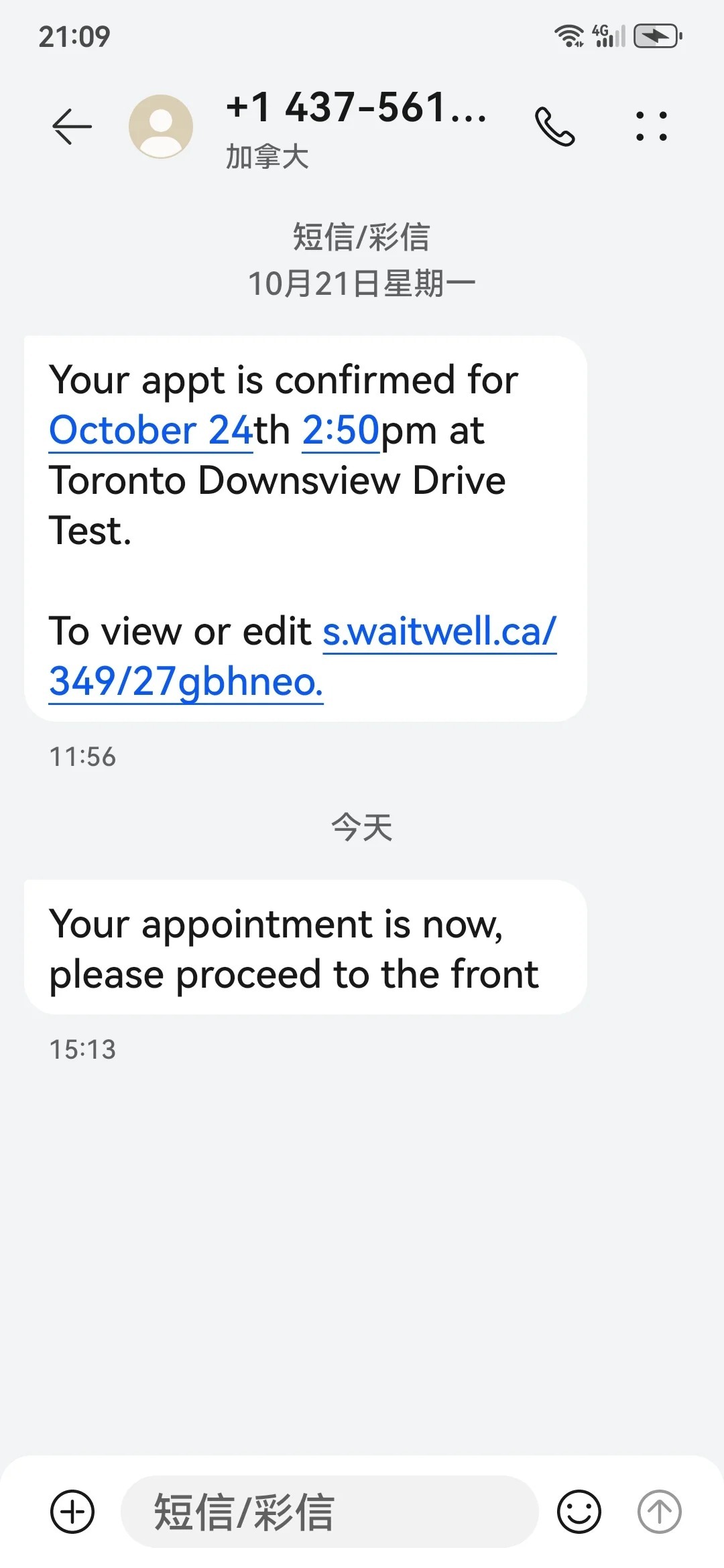
Task: Open the more options menu
Action: (651, 126)
